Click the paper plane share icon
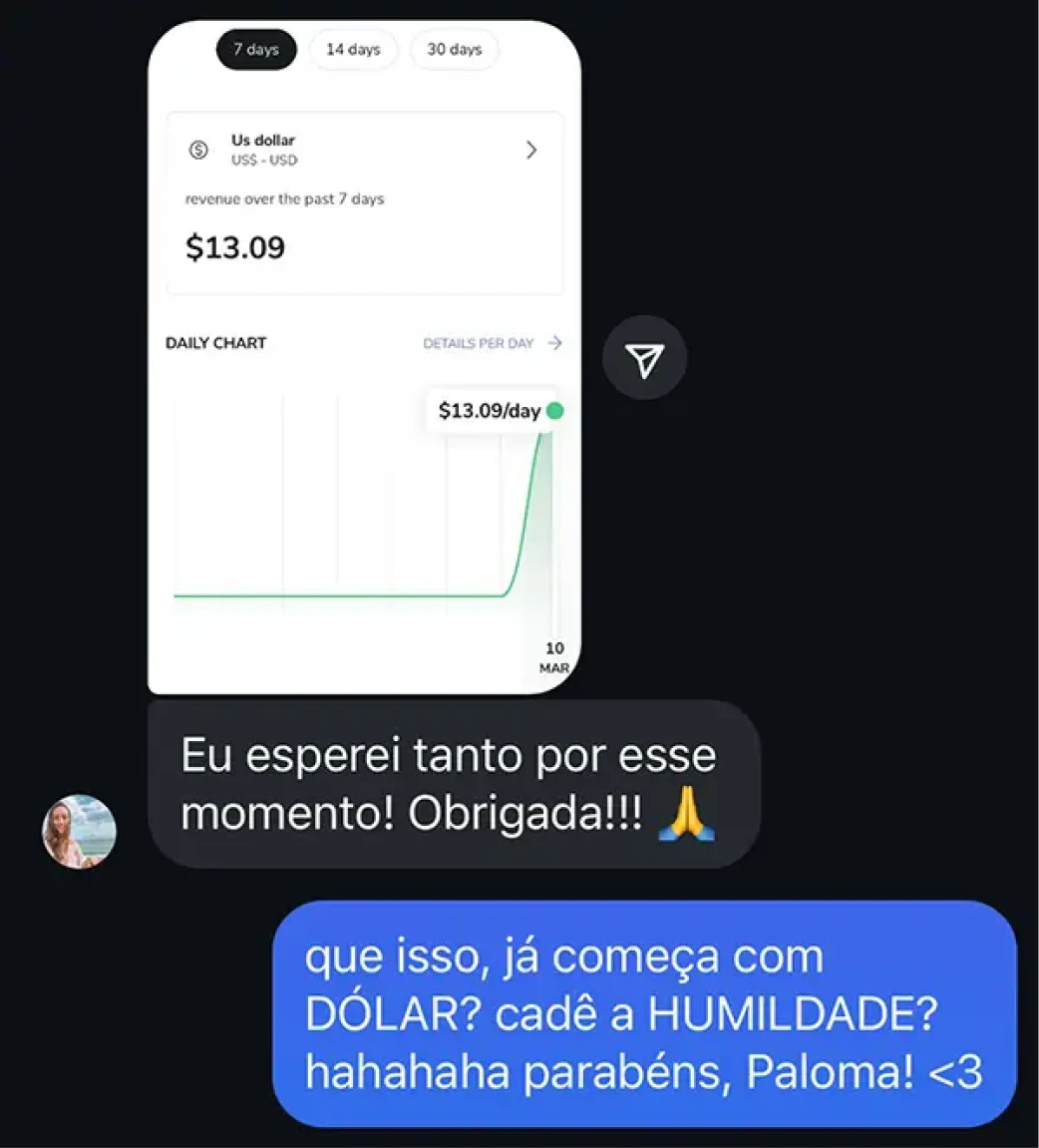 (644, 357)
